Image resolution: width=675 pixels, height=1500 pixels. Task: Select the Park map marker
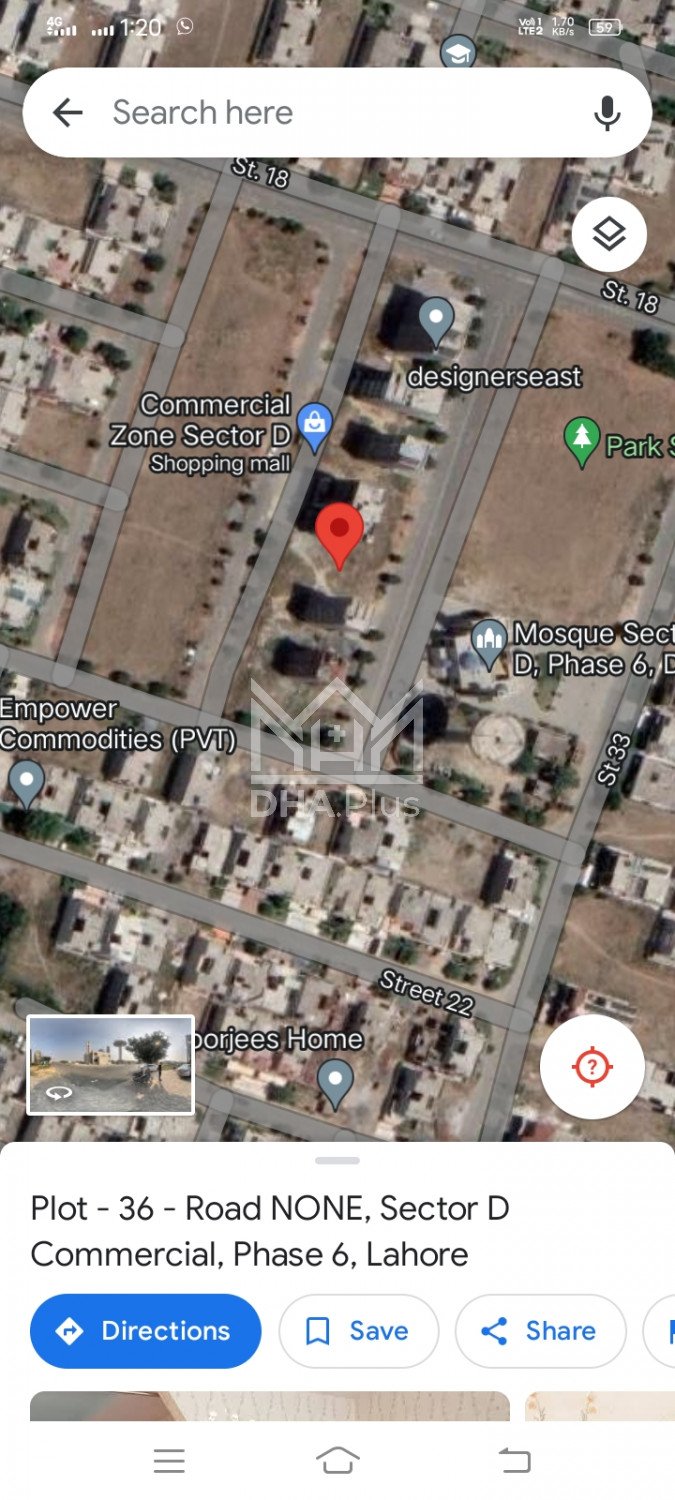pyautogui.click(x=582, y=440)
